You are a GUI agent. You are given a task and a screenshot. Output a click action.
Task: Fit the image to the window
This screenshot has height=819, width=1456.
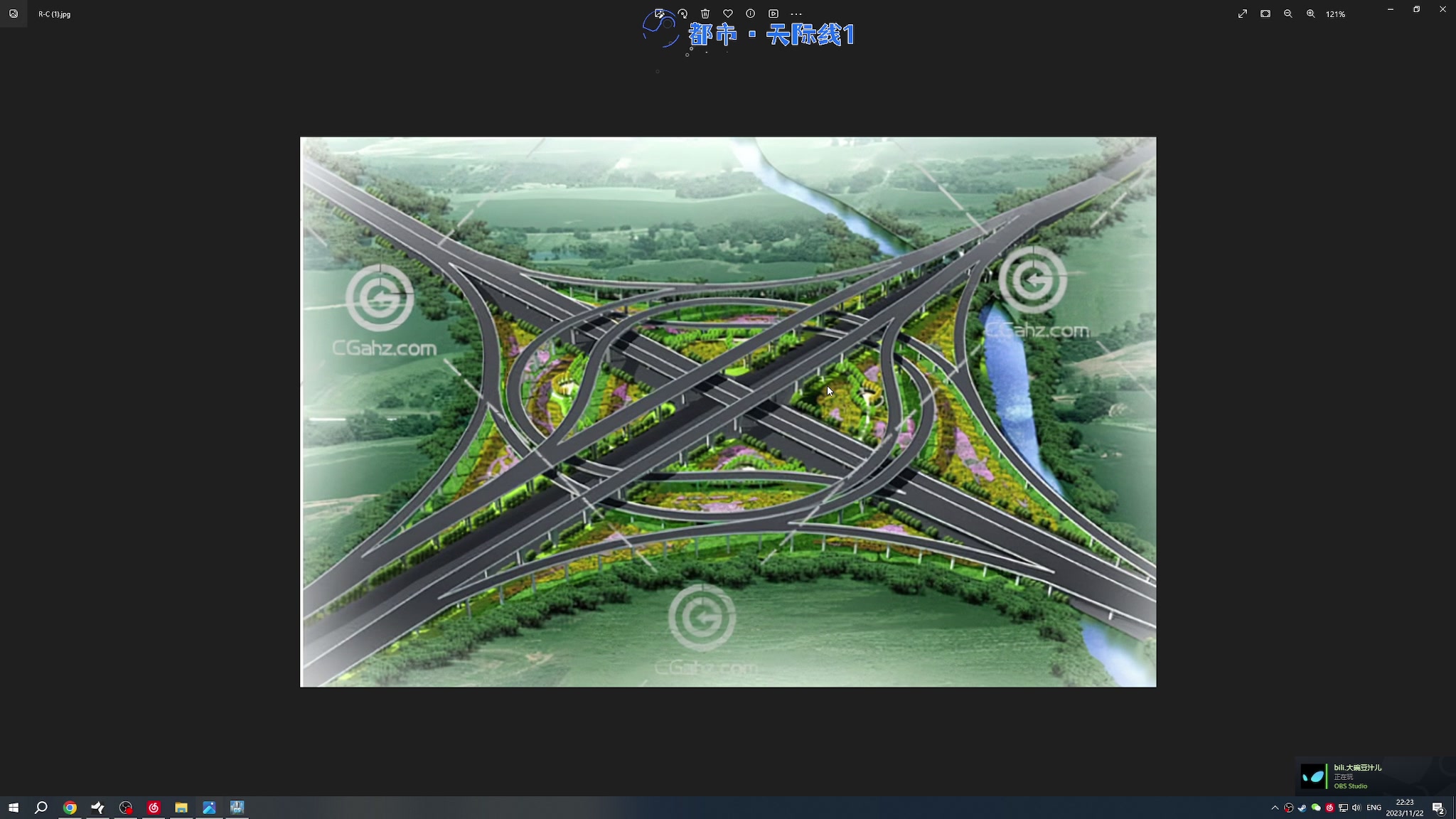(x=1265, y=14)
